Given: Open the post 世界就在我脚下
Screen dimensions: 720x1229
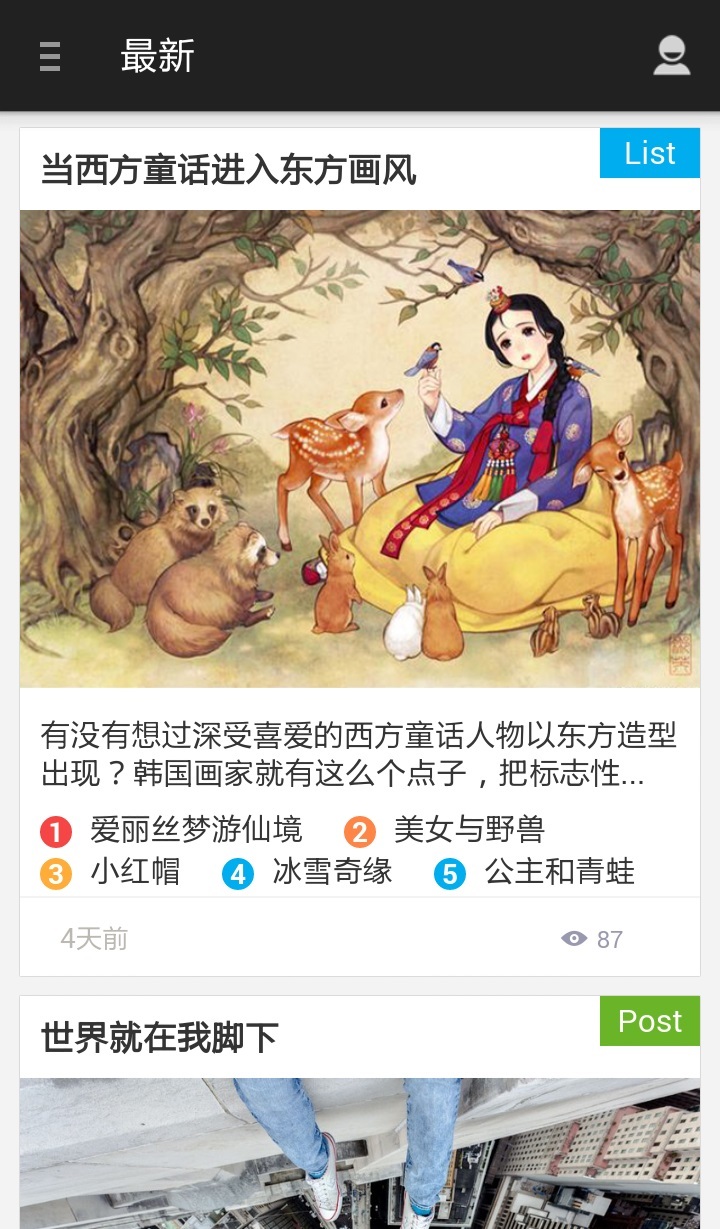Looking at the screenshot, I should (159, 1038).
